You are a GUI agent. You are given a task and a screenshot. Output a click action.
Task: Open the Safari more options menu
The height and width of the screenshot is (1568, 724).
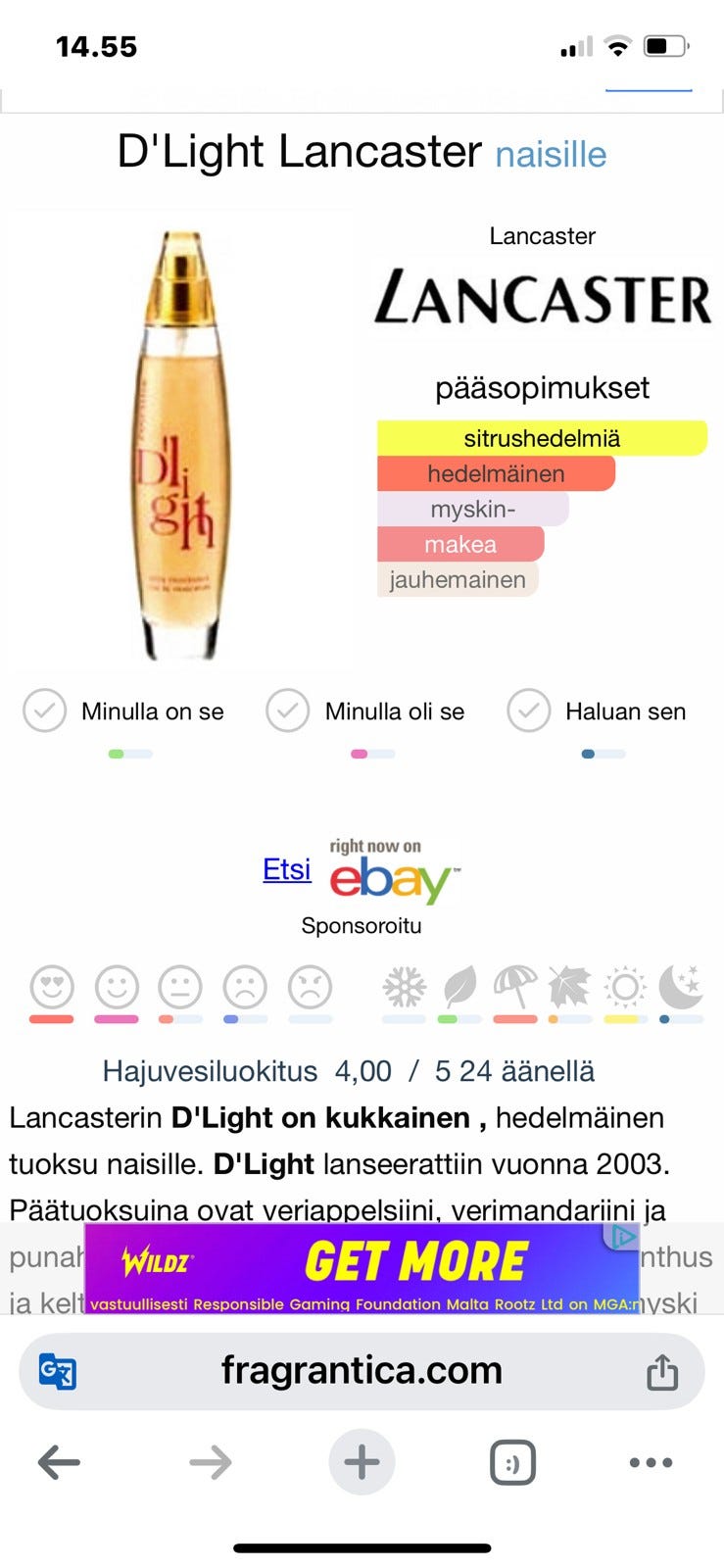[652, 1462]
